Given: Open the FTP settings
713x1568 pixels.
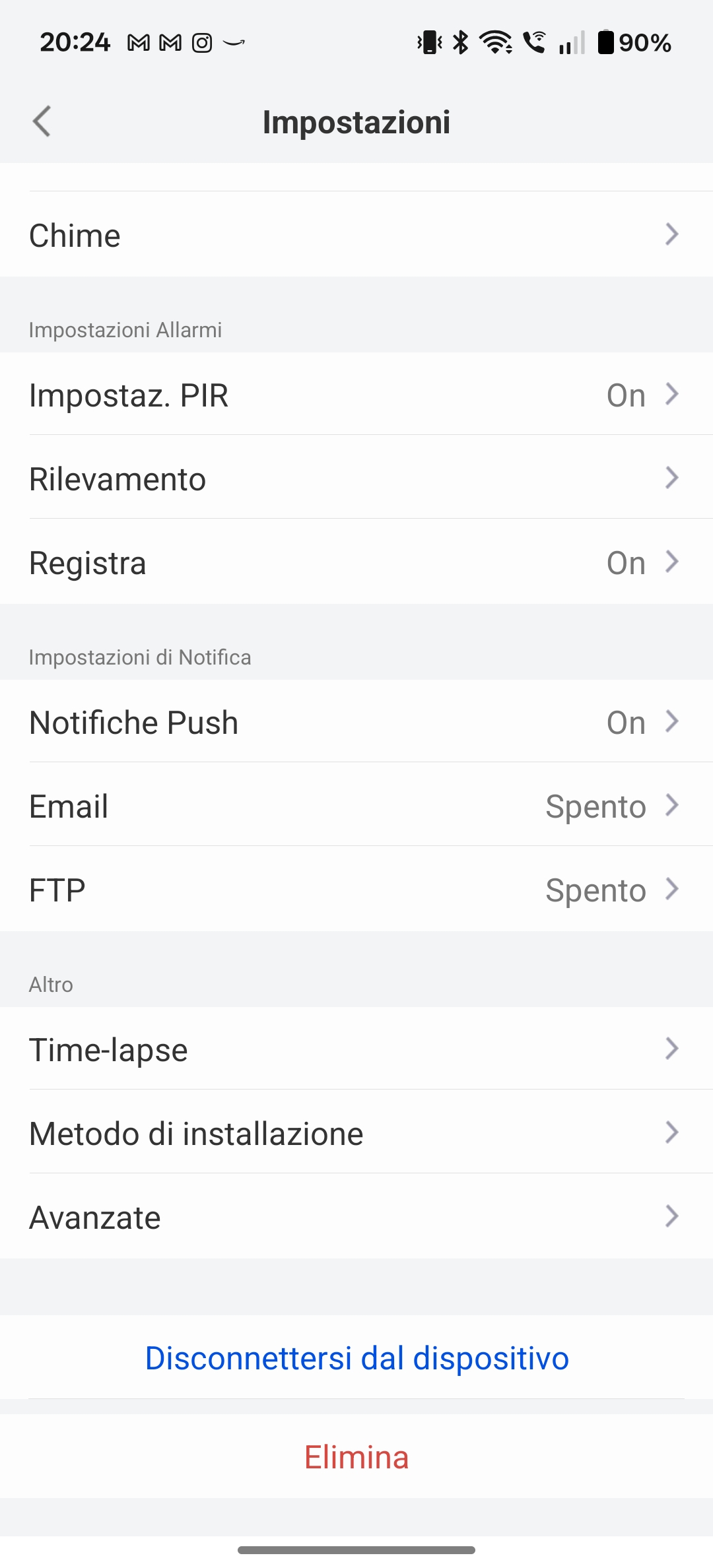Looking at the screenshot, I should click(356, 890).
